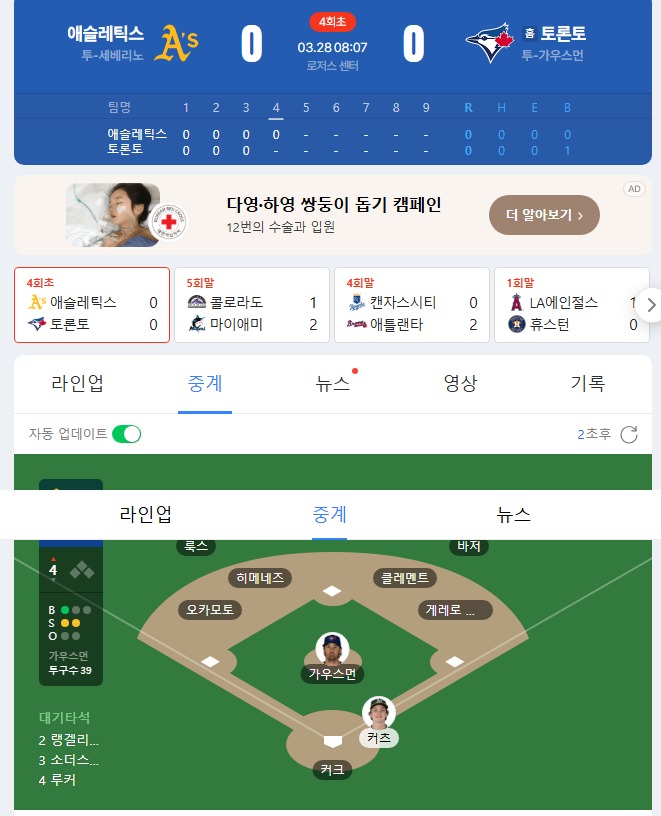Refresh the live broadcast feed
The width and height of the screenshot is (661, 816).
click(x=629, y=434)
